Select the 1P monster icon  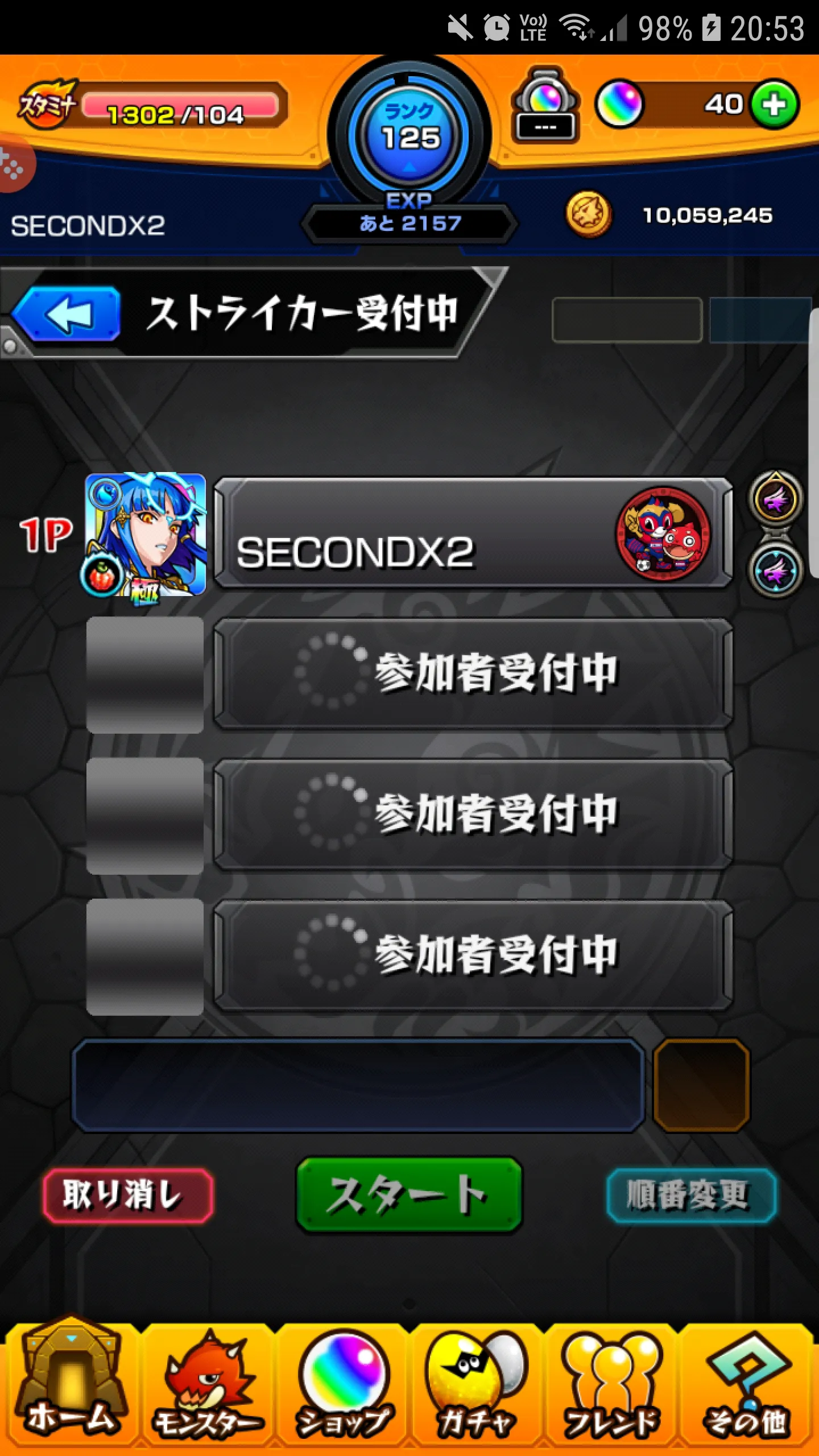146,535
